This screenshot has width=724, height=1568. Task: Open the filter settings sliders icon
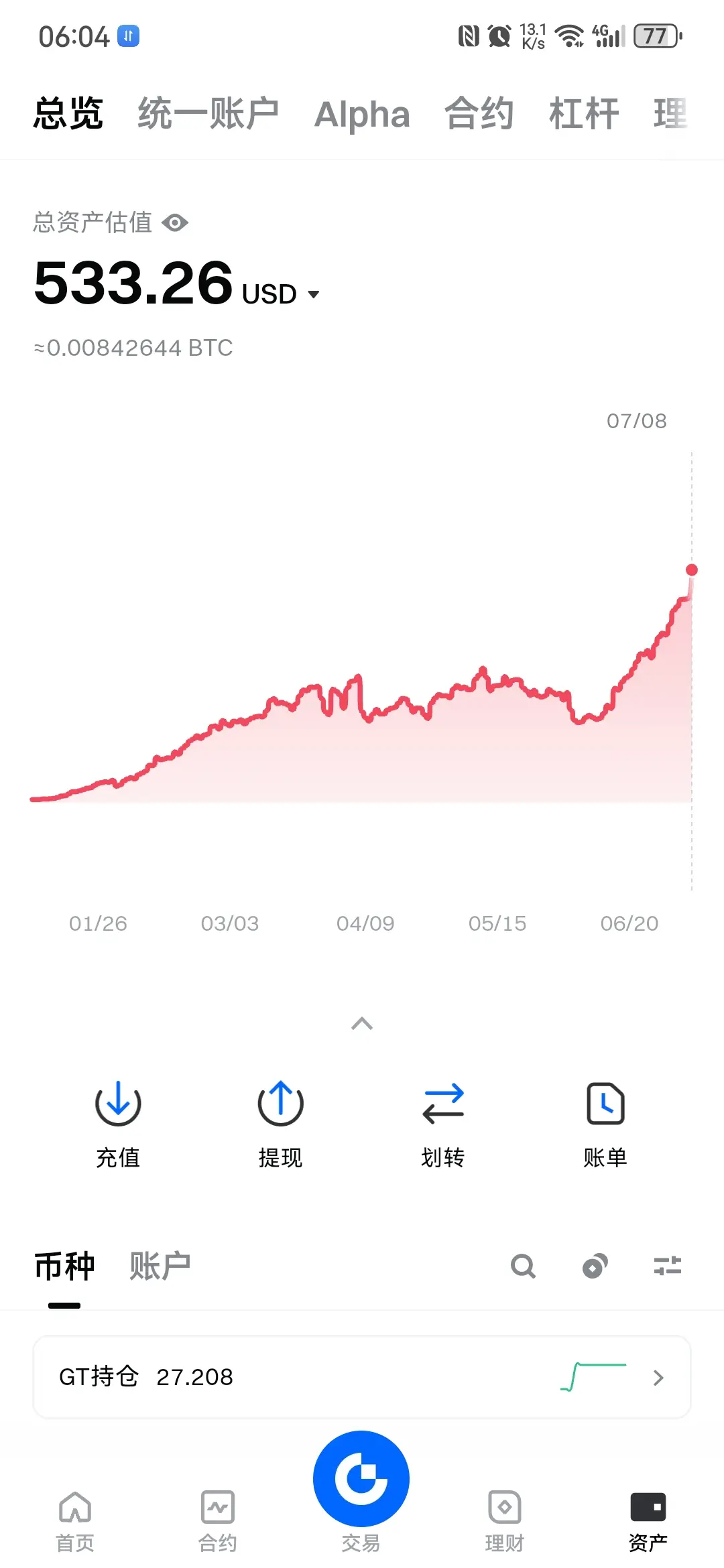click(x=668, y=1266)
